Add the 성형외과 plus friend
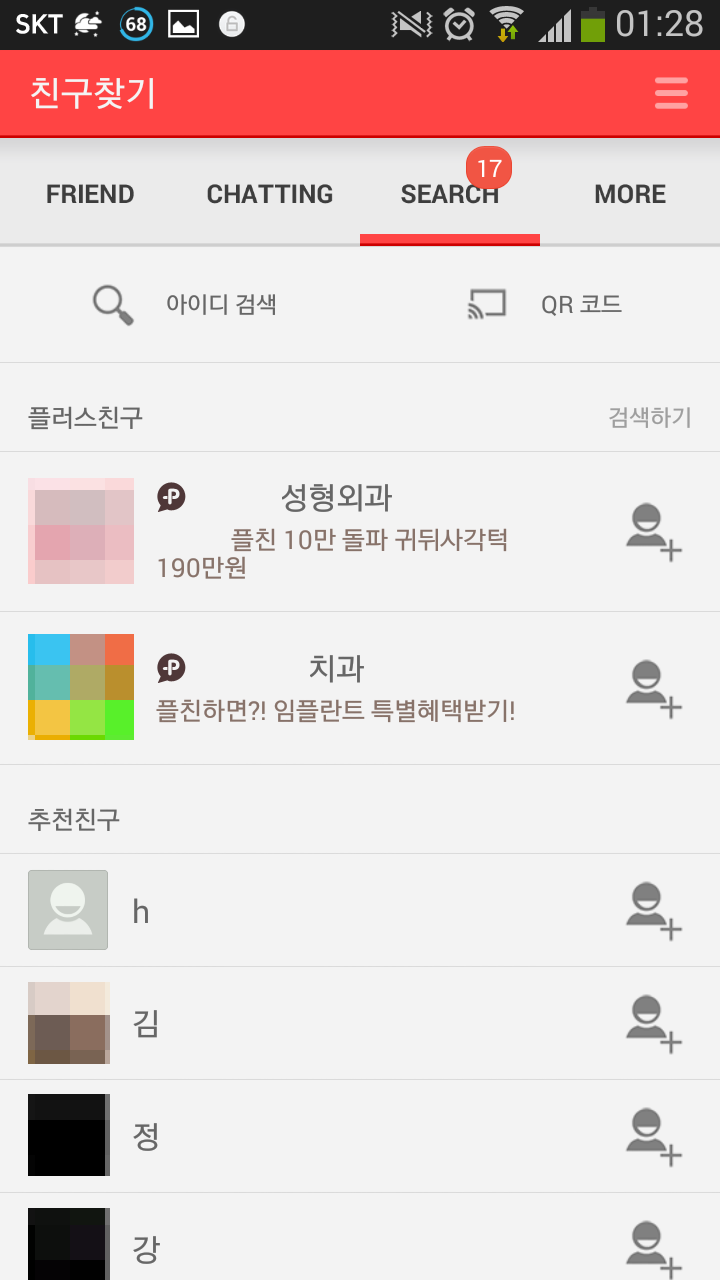The image size is (720, 1280). pos(653,532)
